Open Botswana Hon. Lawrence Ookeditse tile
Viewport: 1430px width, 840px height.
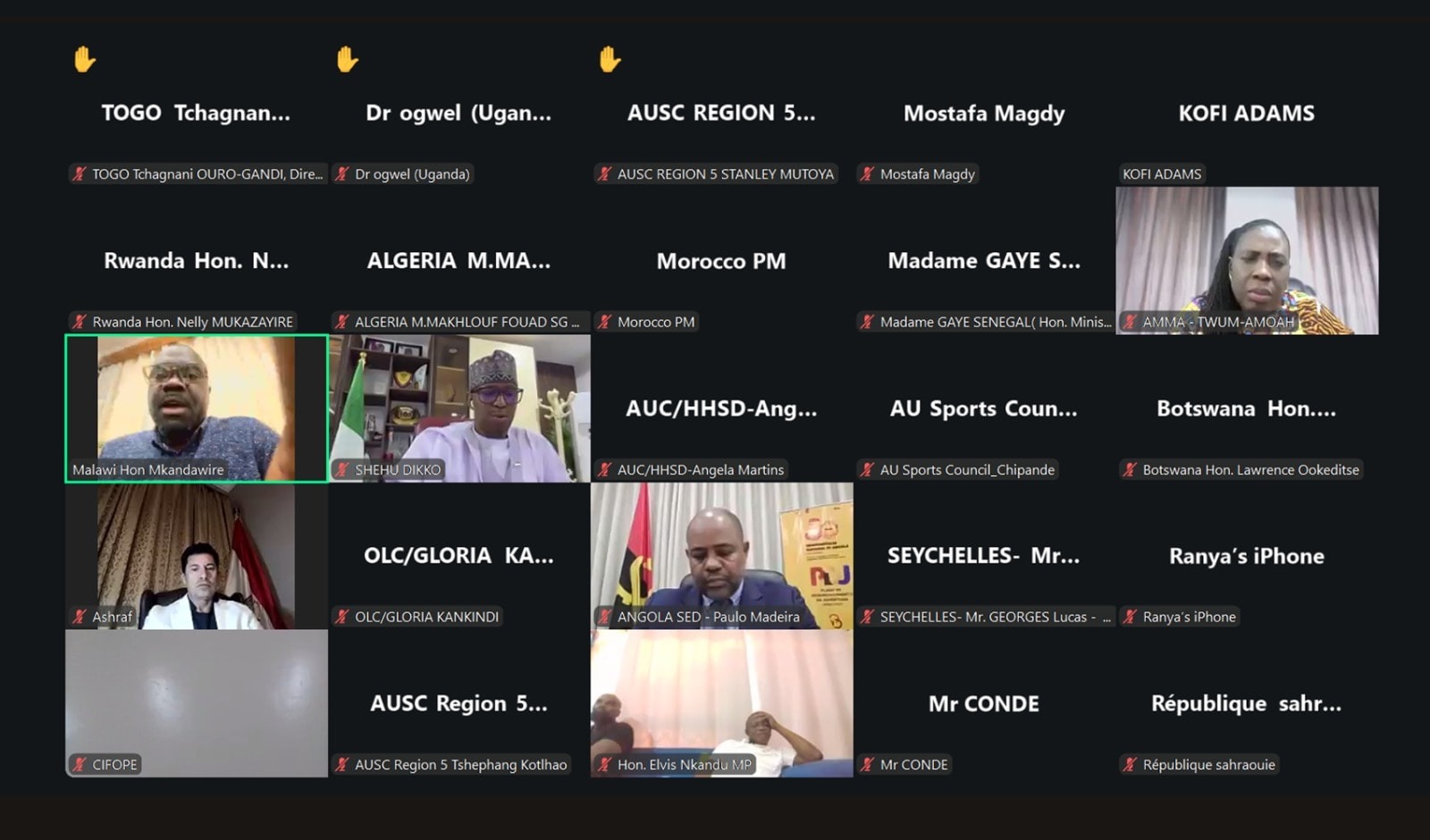[1247, 407]
